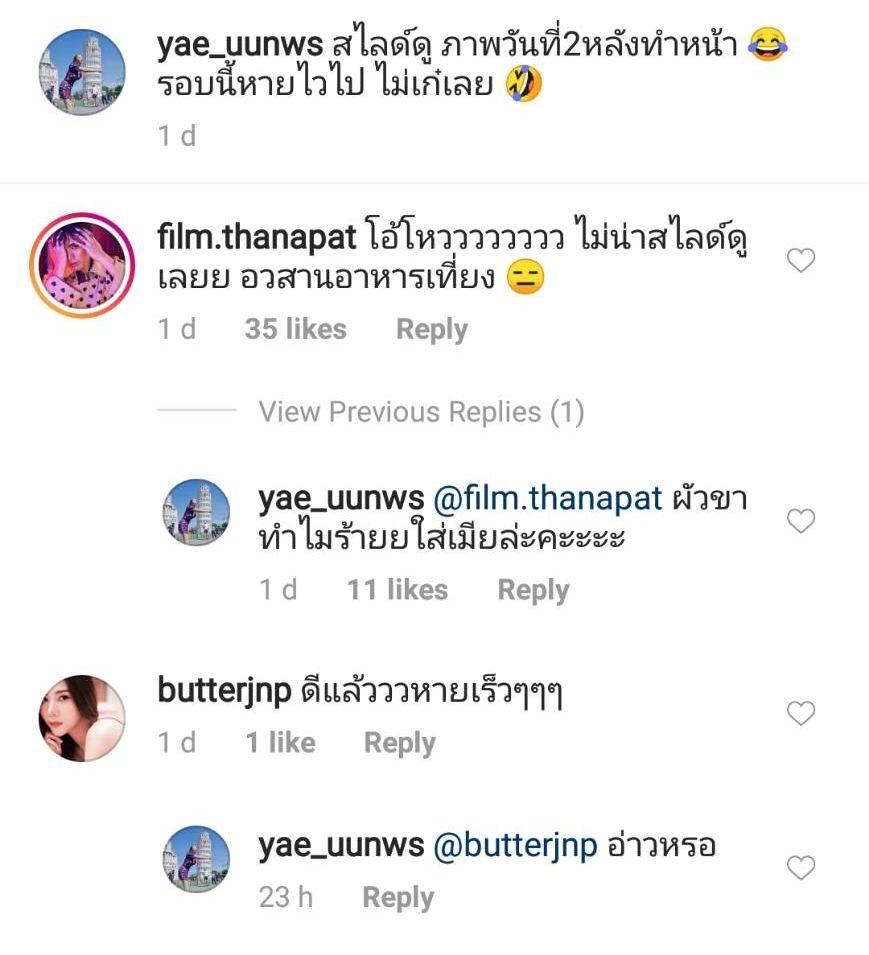Open film.thanapat username
Viewport: 869px width, 955px height.
[x=257, y=238]
